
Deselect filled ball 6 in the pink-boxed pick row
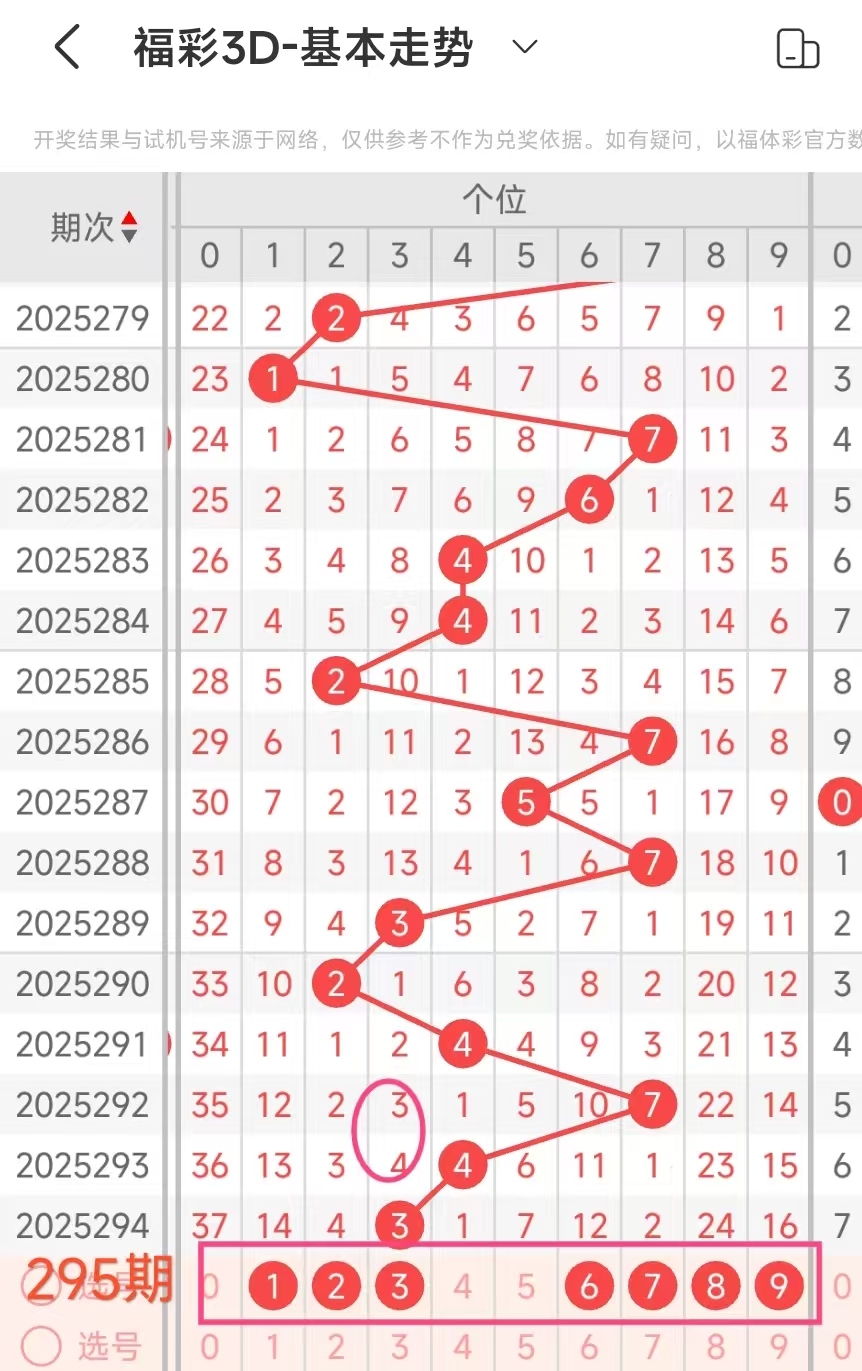coord(589,1286)
